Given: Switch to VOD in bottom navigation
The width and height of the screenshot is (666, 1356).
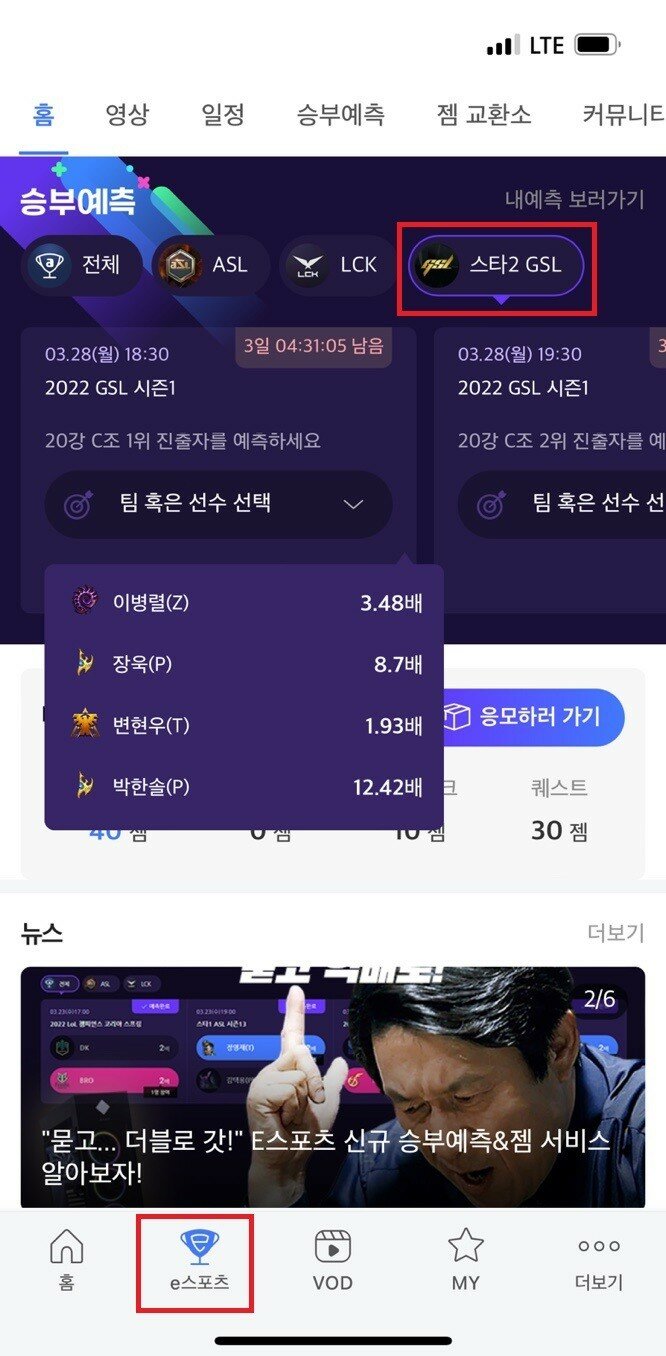Looking at the screenshot, I should (x=332, y=1261).
